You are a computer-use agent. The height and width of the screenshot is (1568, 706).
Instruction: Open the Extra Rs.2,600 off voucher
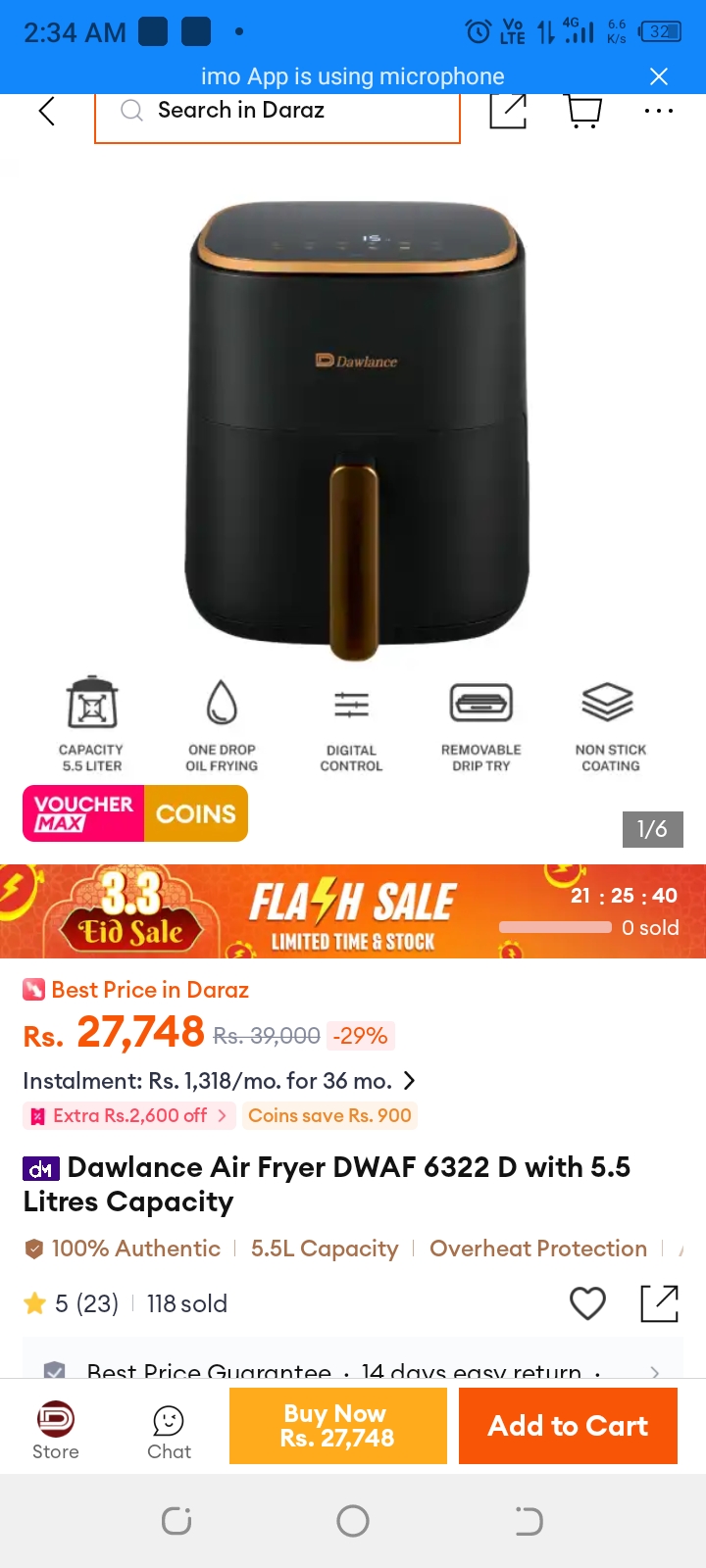tap(128, 1115)
